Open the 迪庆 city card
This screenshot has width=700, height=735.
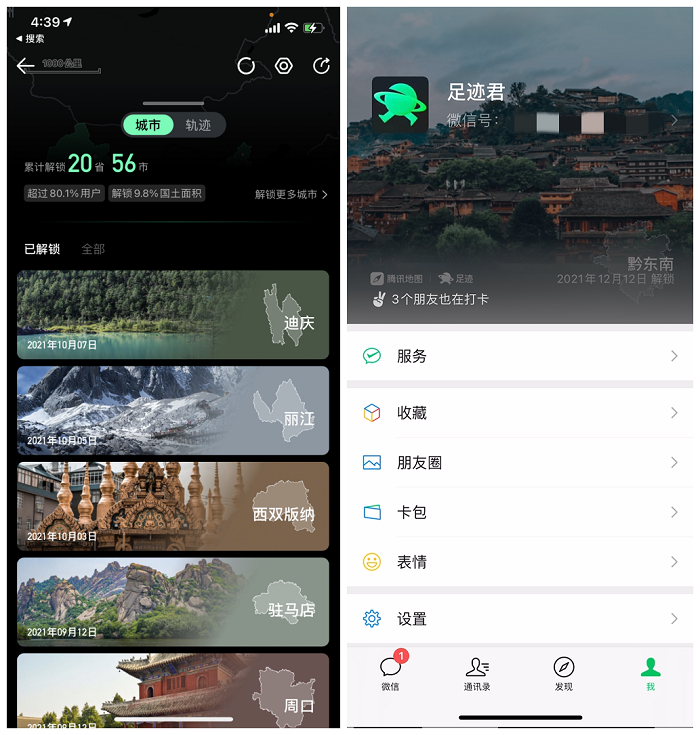[173, 315]
